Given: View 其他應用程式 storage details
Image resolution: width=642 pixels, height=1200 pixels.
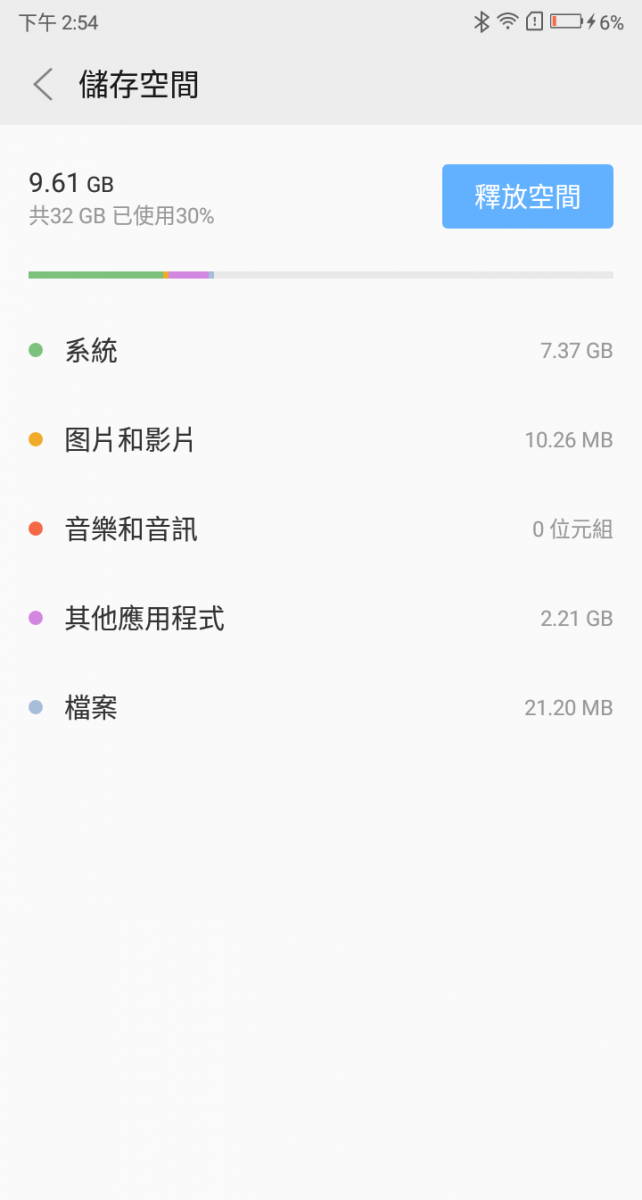Looking at the screenshot, I should click(321, 619).
